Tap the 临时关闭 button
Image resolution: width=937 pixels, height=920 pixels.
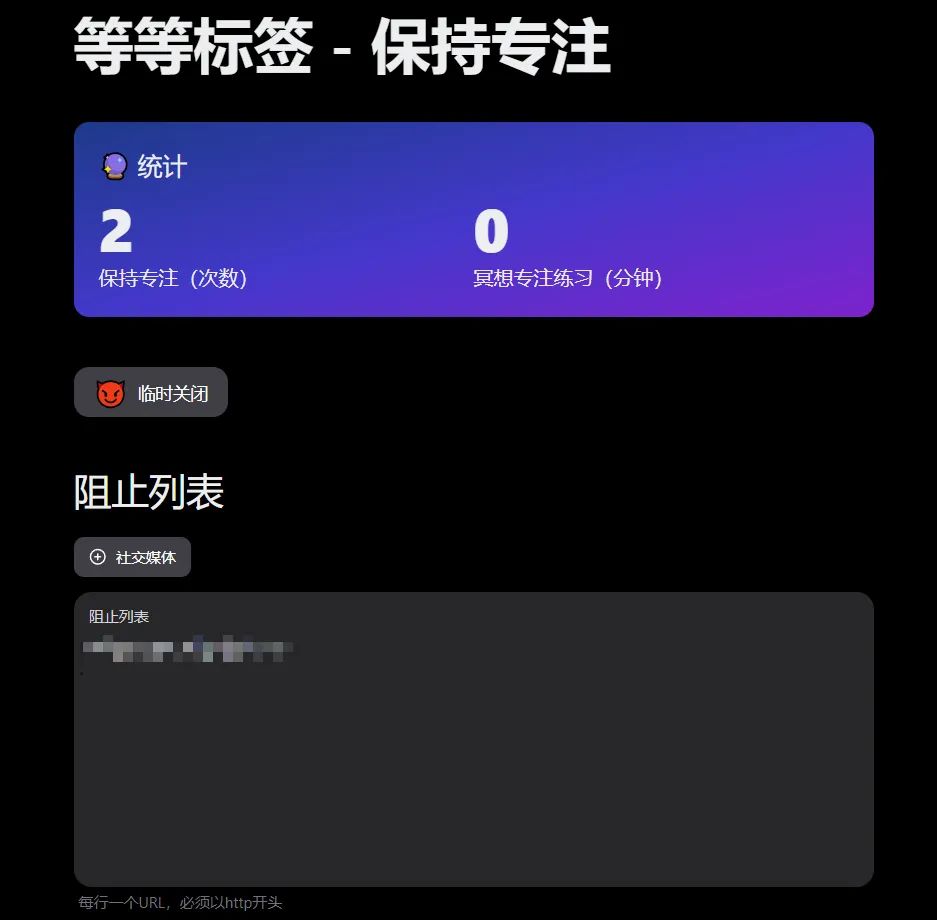click(151, 393)
